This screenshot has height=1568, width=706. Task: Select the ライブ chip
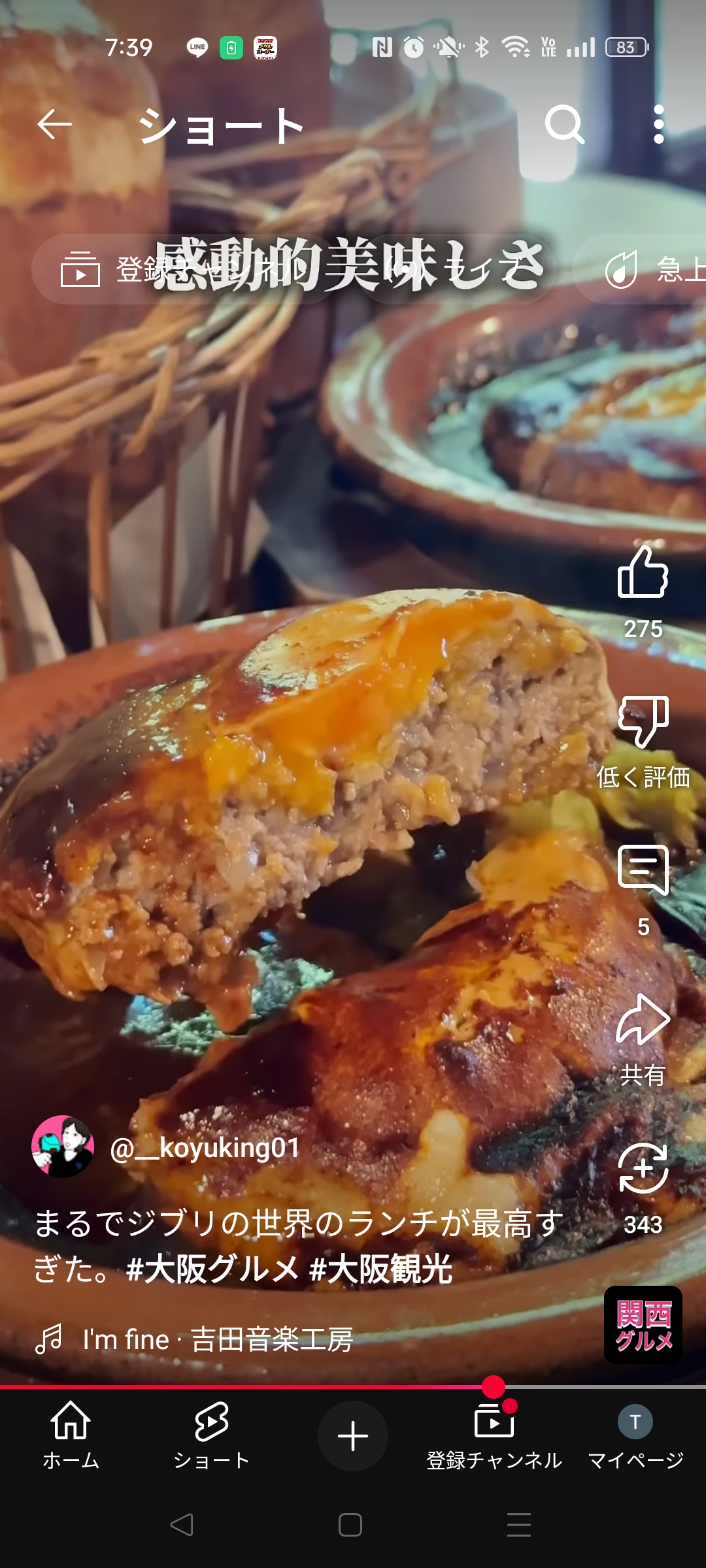click(458, 269)
